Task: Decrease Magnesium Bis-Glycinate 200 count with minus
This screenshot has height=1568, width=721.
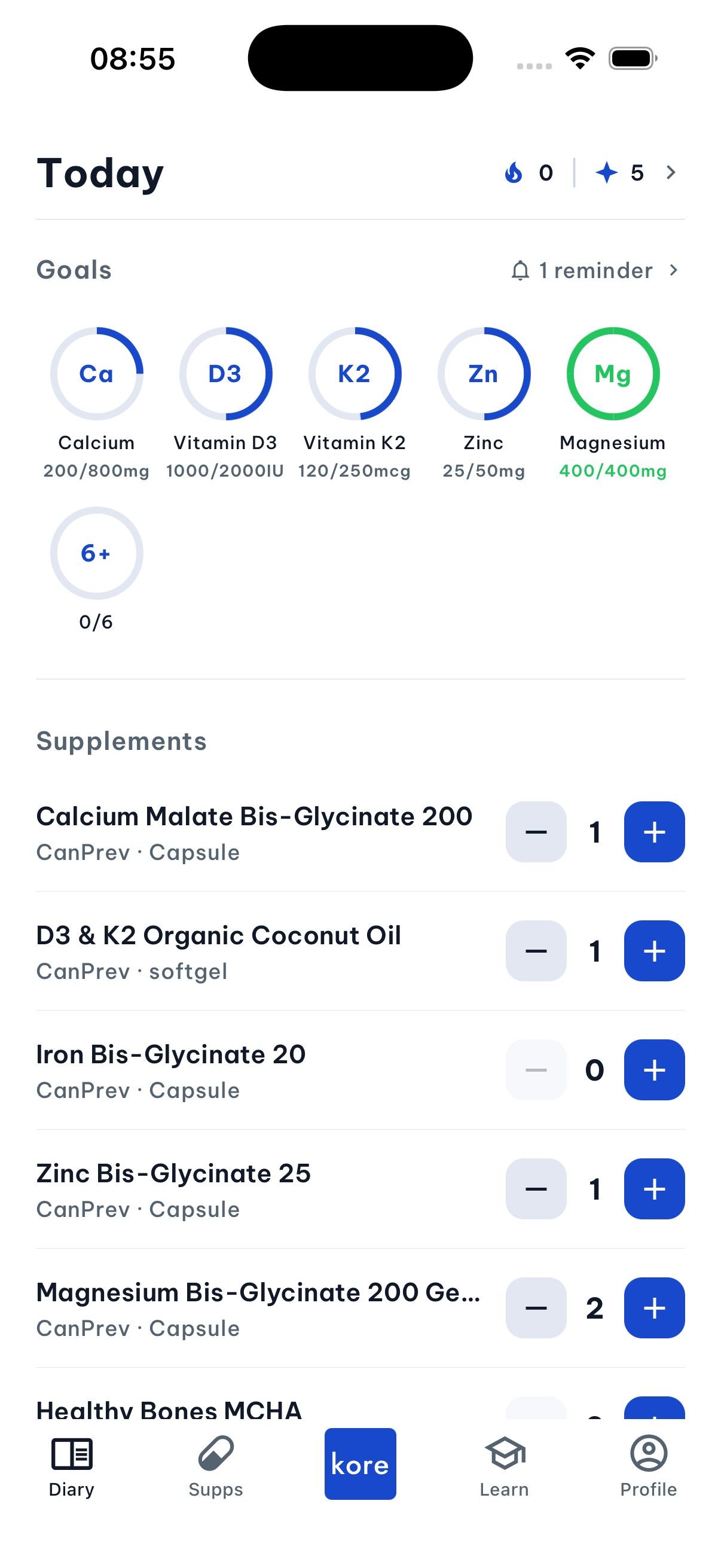Action: 536,1308
